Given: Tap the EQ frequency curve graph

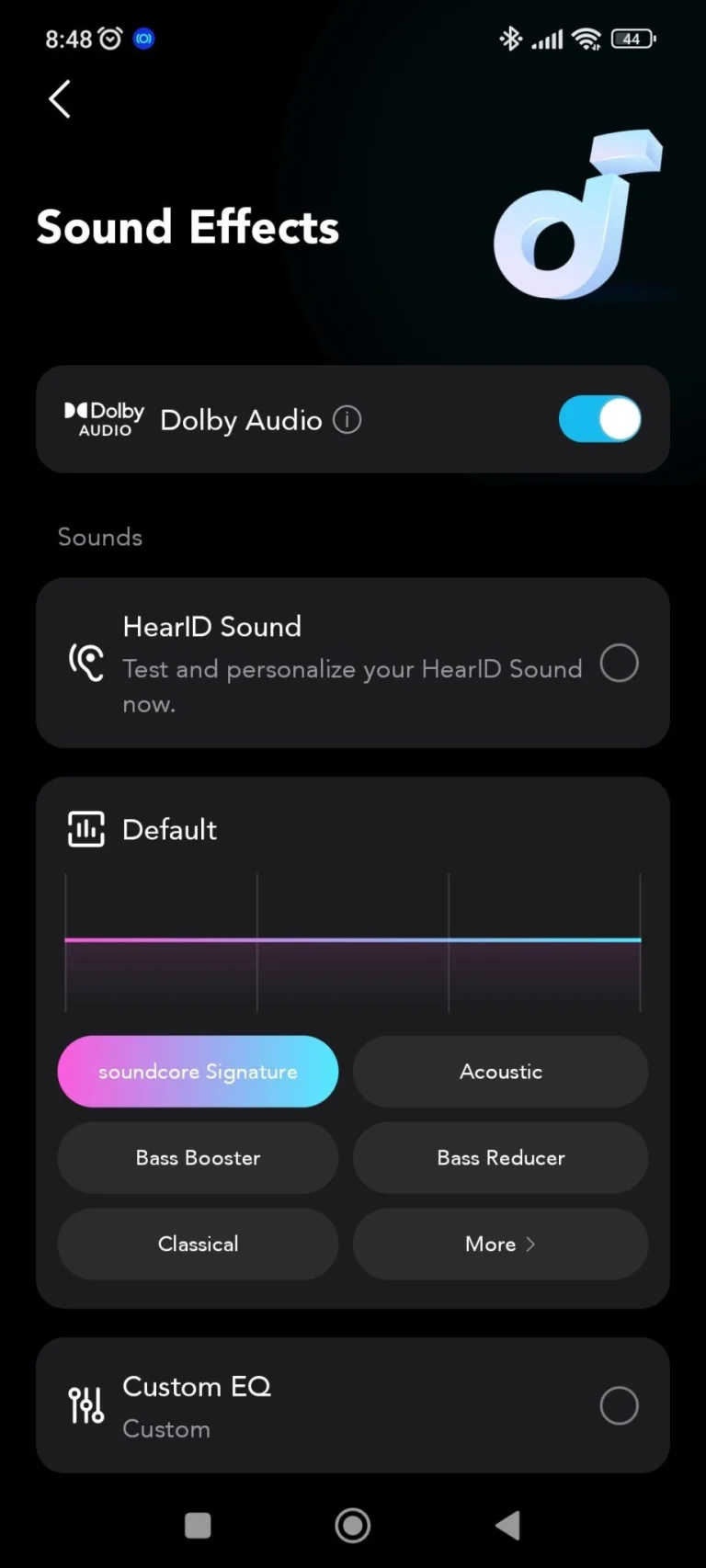Looking at the screenshot, I should point(352,940).
